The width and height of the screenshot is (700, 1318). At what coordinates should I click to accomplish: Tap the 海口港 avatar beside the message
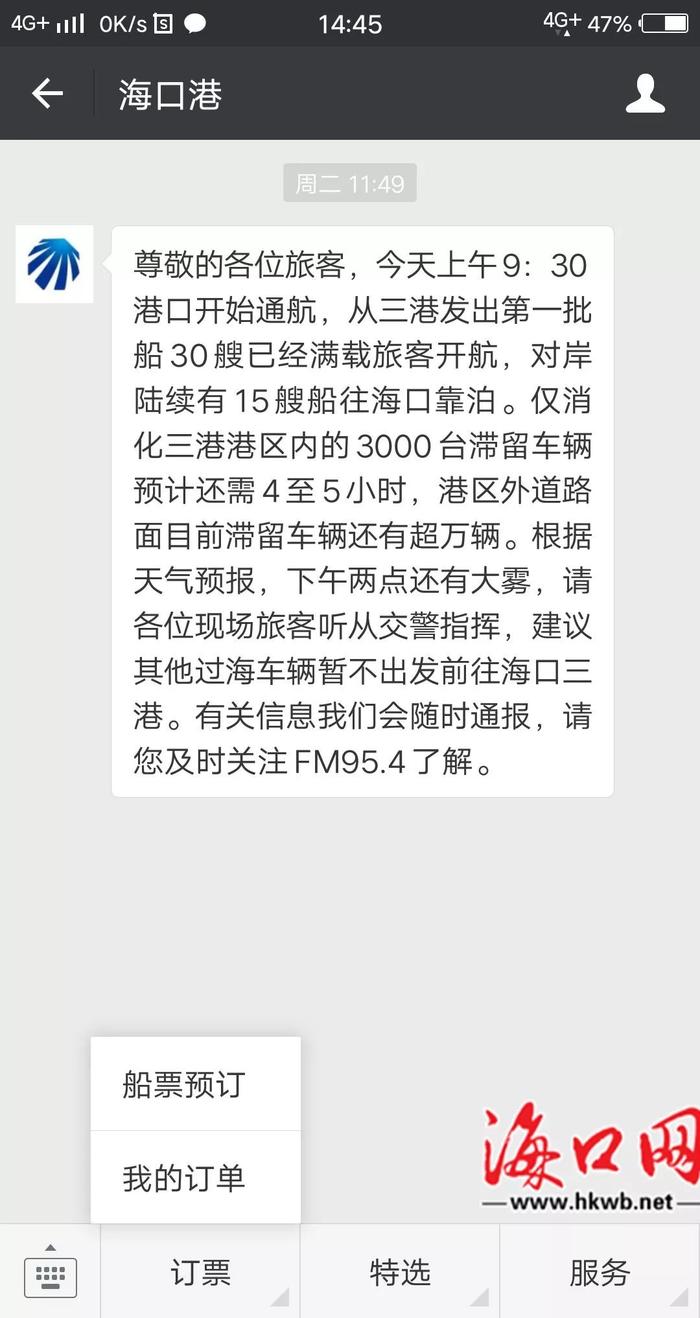(x=54, y=264)
